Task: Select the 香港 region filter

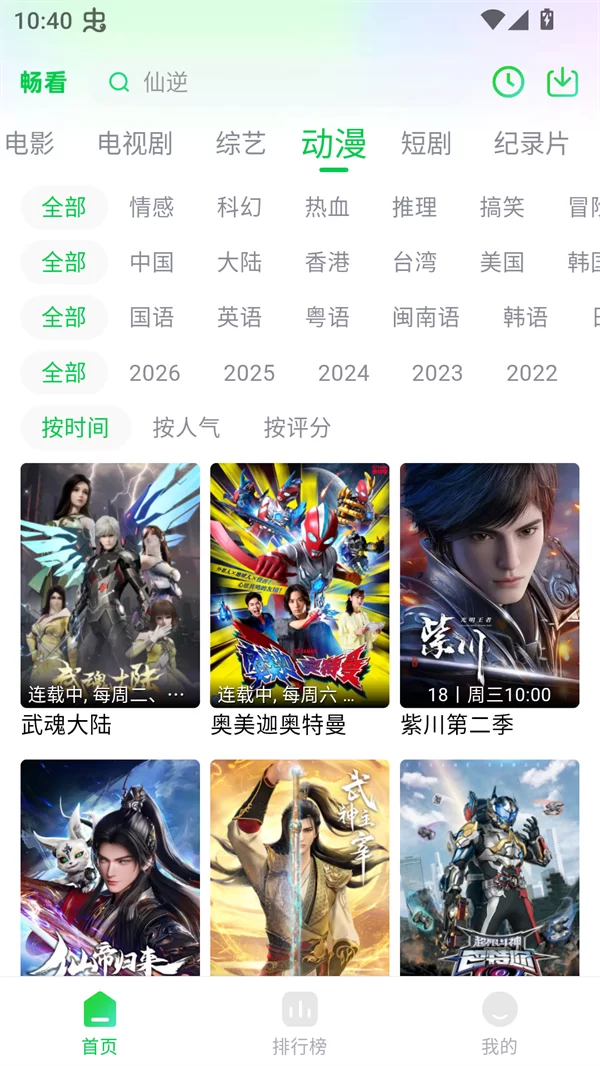Action: (x=327, y=262)
